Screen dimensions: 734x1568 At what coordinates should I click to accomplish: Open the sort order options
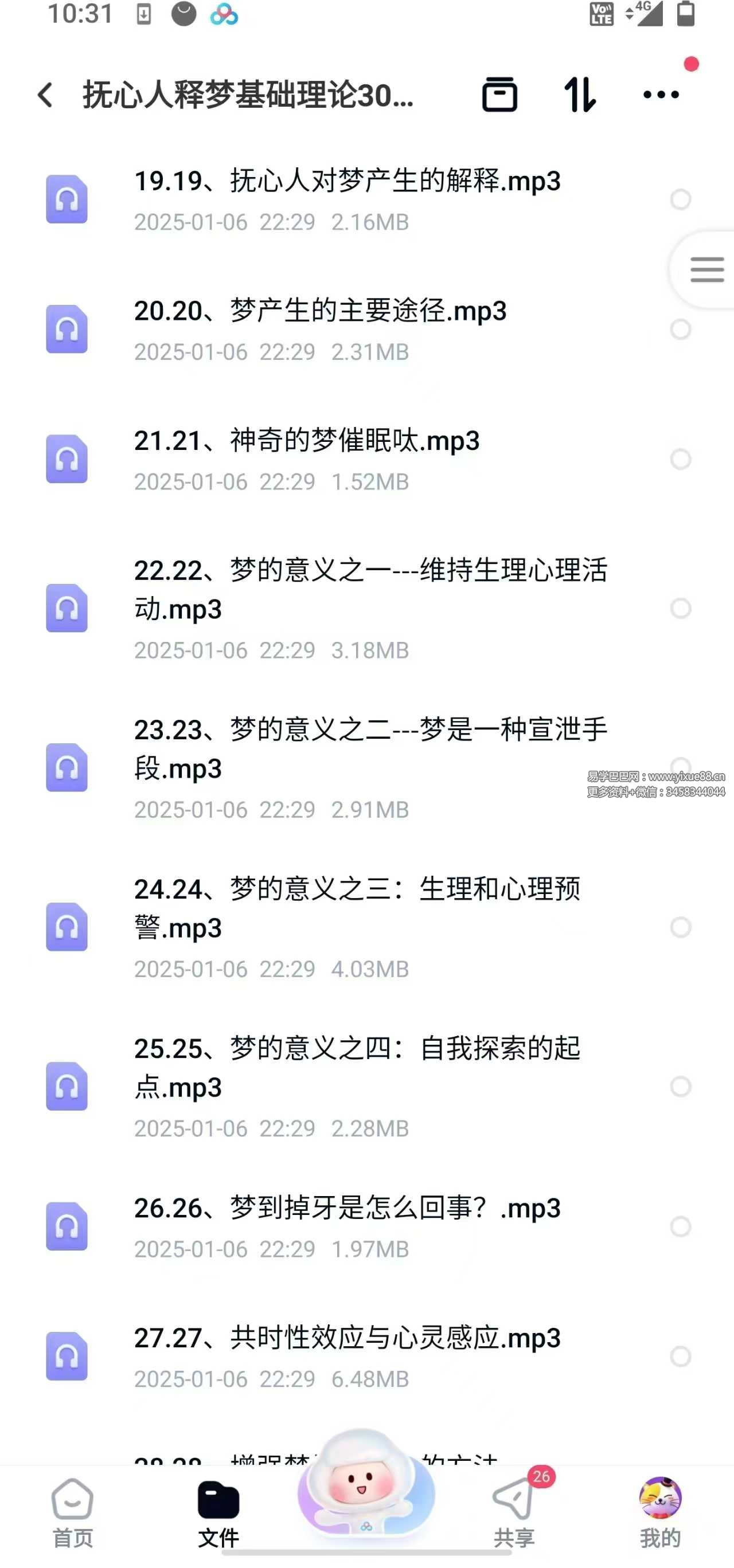[579, 95]
